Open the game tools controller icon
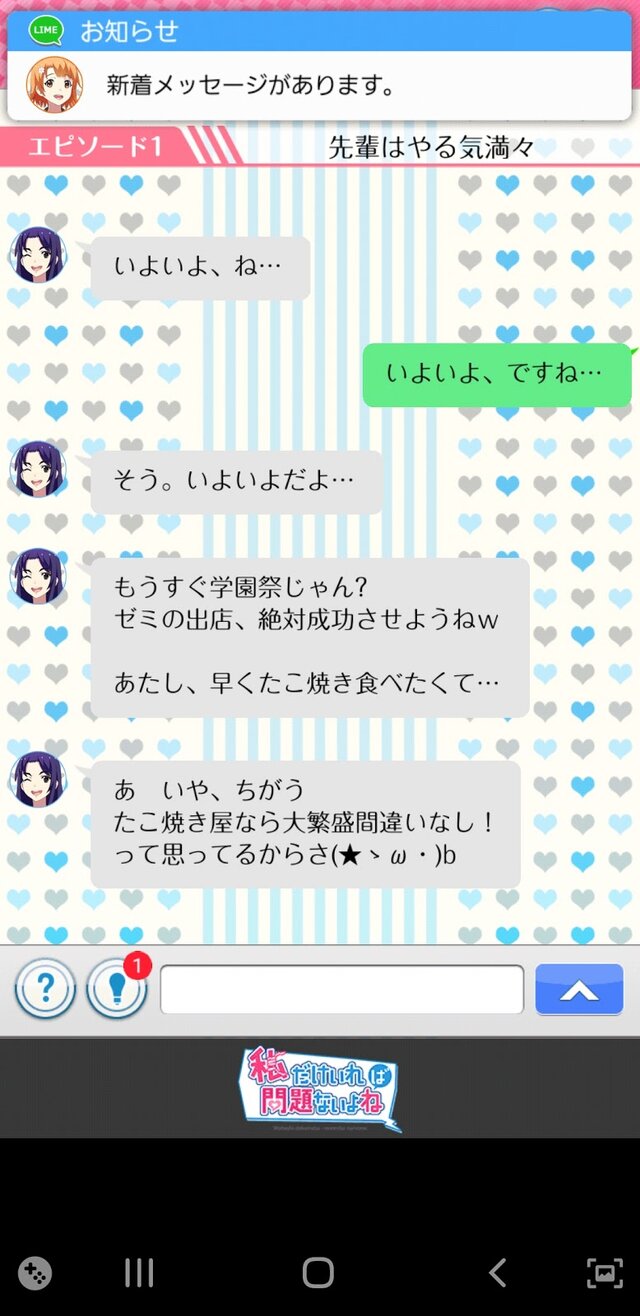The width and height of the screenshot is (640, 1316). (36, 1272)
